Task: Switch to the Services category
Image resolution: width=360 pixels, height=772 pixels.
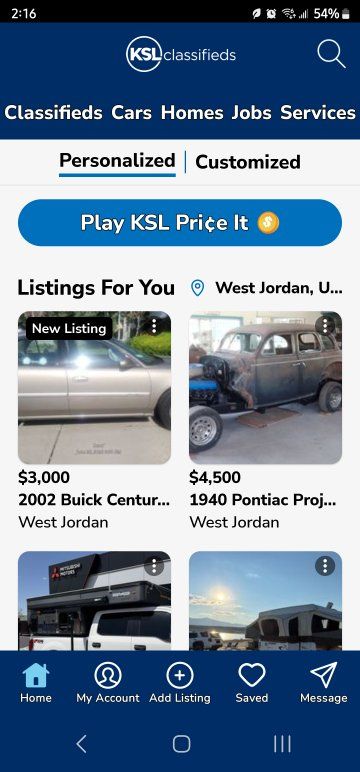Action: click(318, 113)
